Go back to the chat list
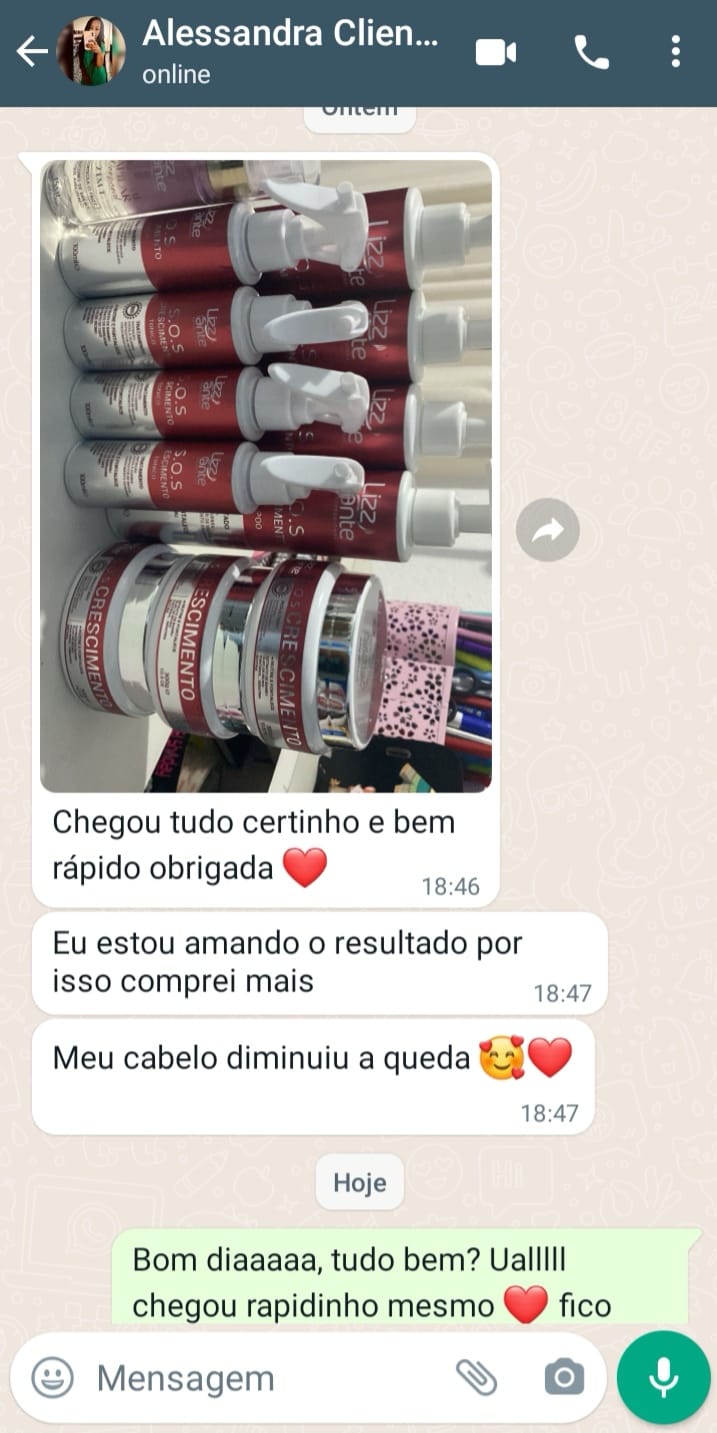The image size is (717, 1433). 31,52
